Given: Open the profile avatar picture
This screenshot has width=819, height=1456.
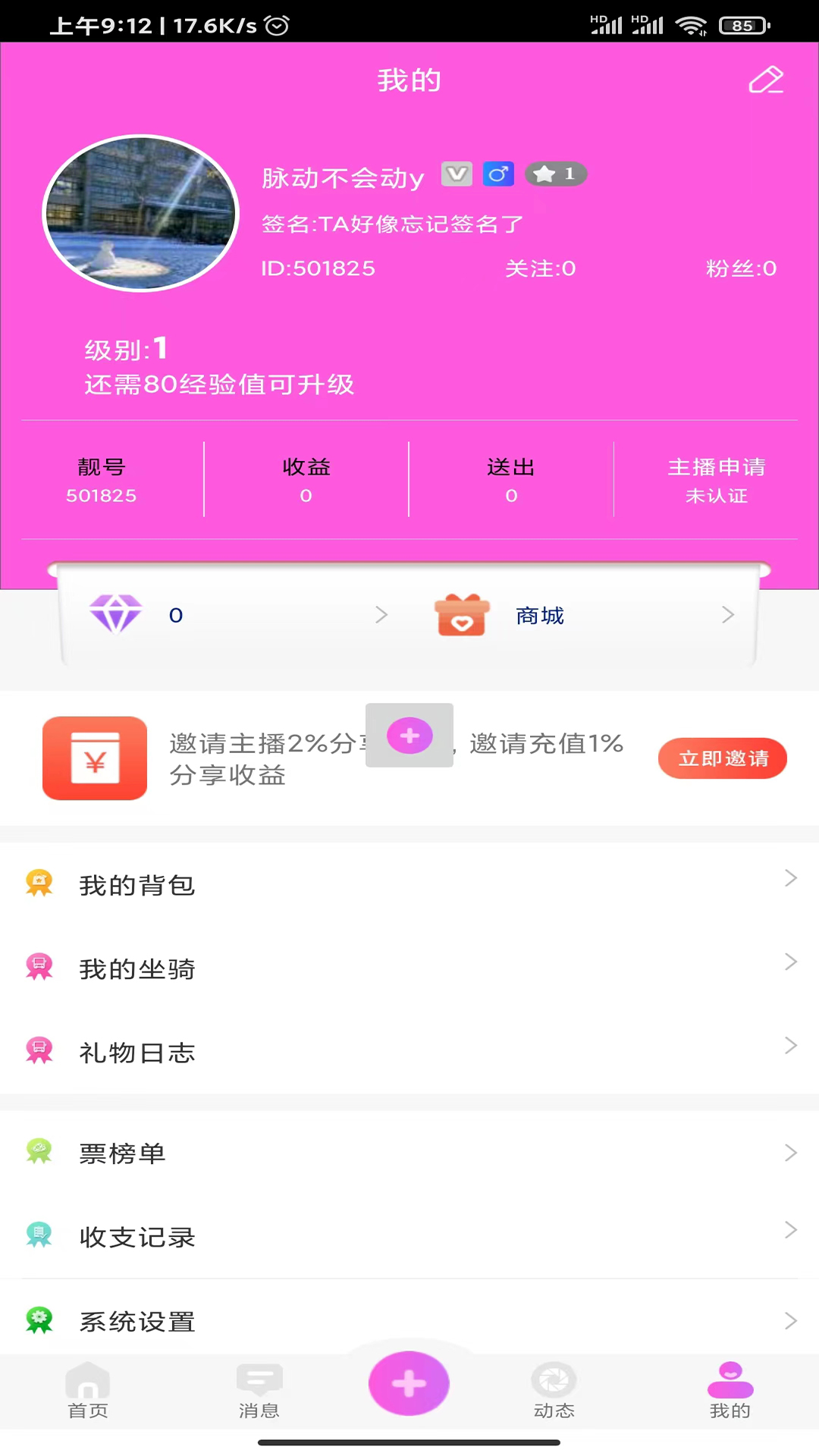Looking at the screenshot, I should coord(141,213).
